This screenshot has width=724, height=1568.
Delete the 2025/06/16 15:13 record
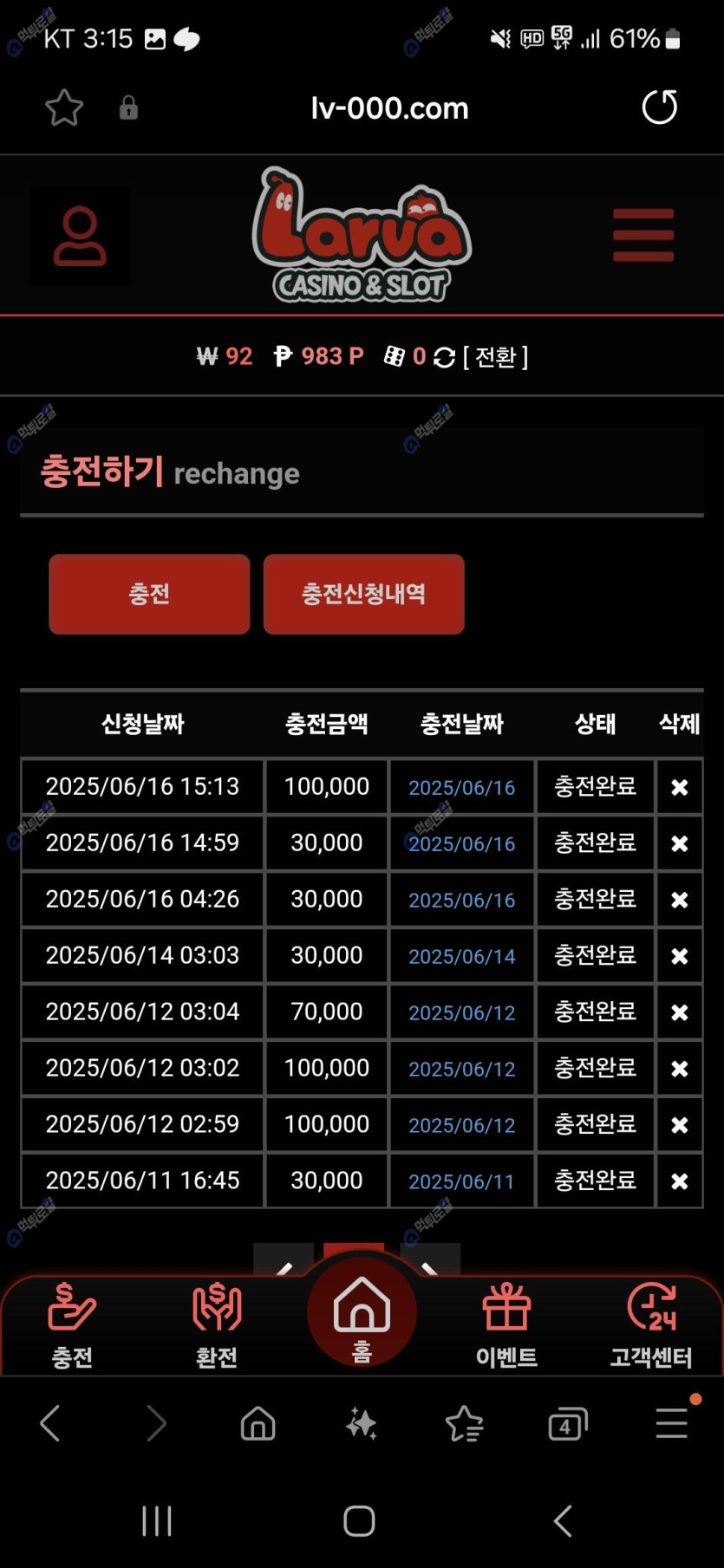tap(680, 787)
